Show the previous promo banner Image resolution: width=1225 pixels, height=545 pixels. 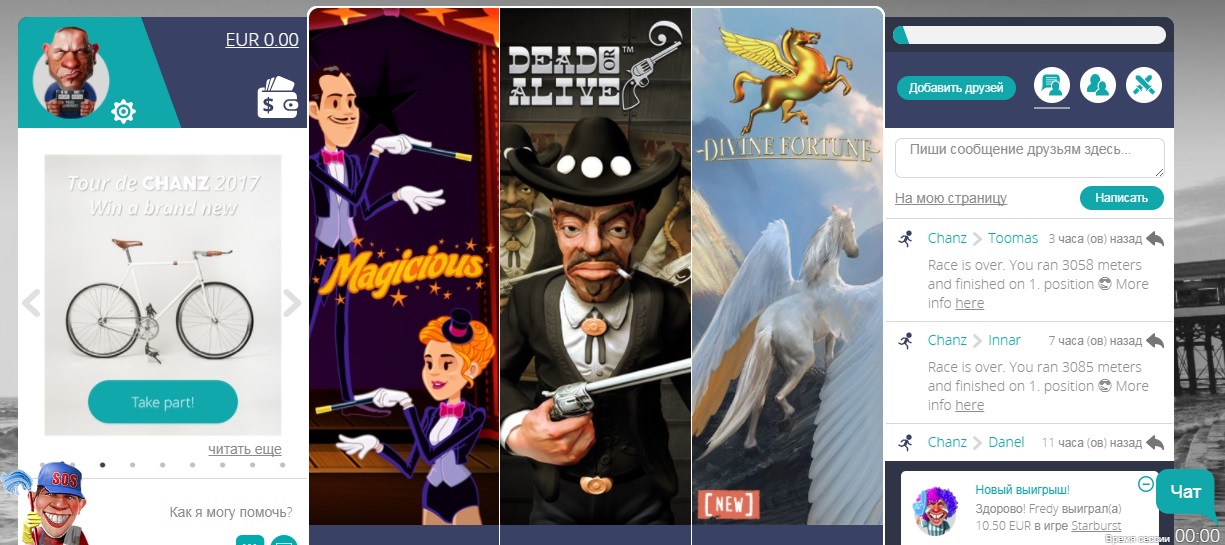(31, 303)
